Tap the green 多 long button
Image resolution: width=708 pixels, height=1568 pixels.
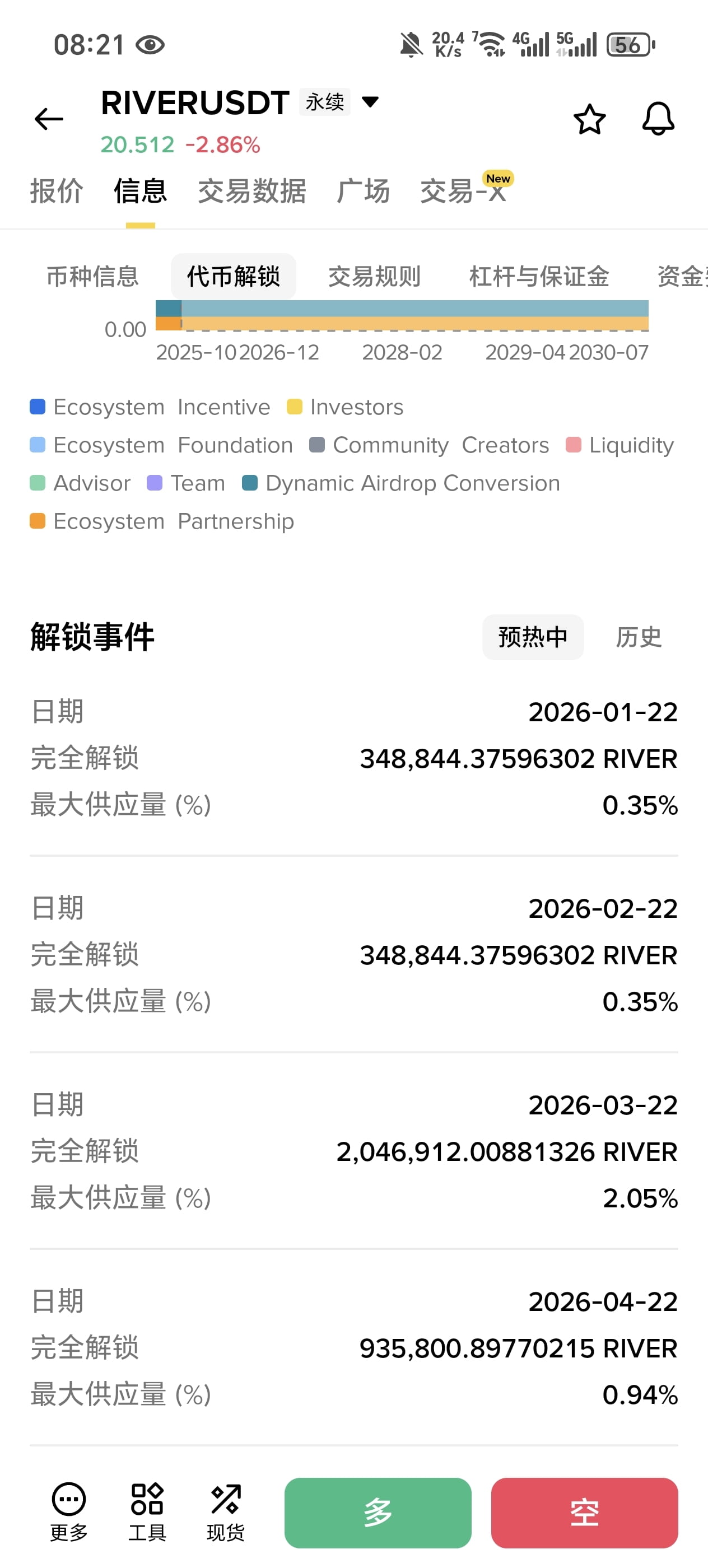point(378,1513)
